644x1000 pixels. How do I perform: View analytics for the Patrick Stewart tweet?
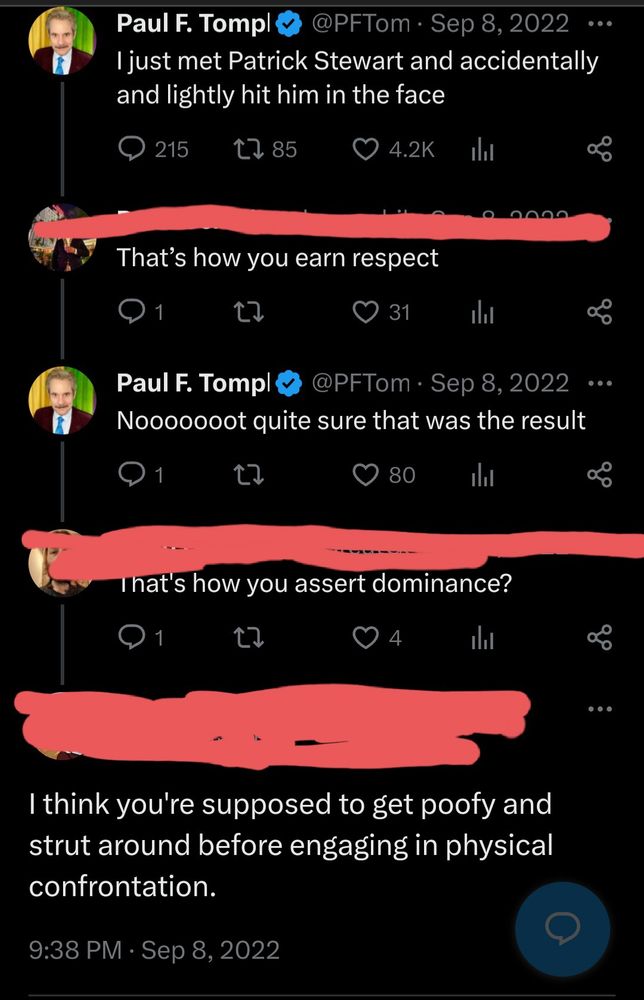click(x=482, y=149)
